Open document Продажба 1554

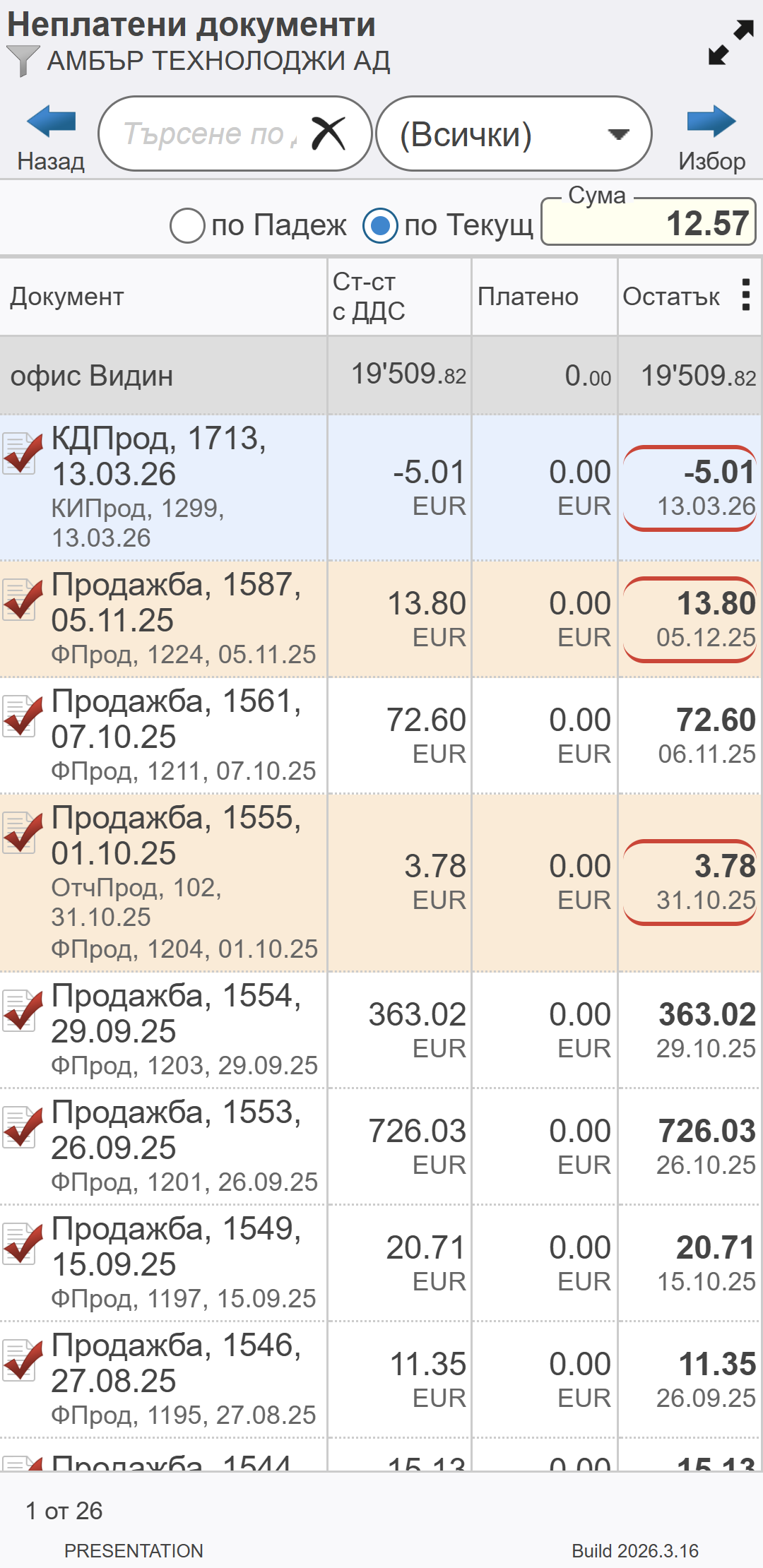click(x=177, y=1015)
